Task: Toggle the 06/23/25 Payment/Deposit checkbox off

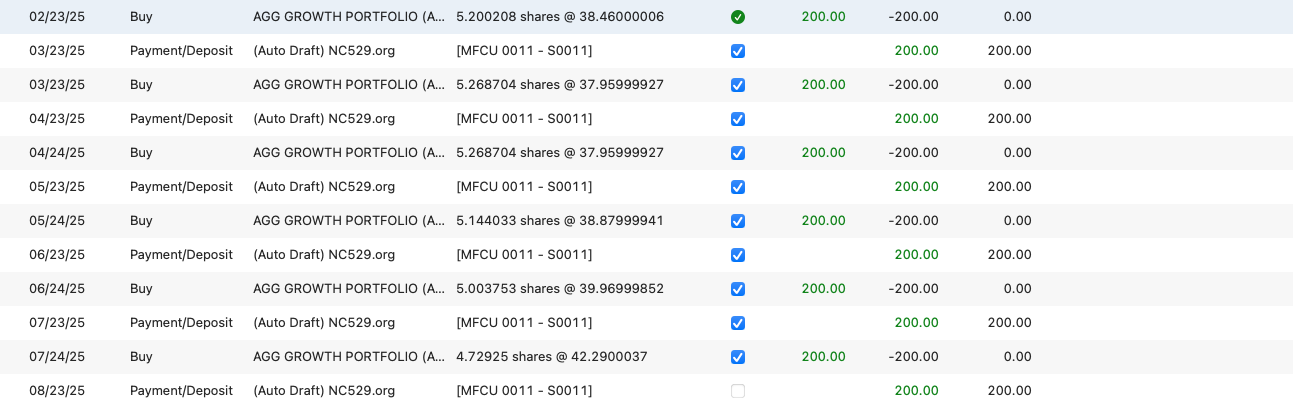Action: (738, 255)
